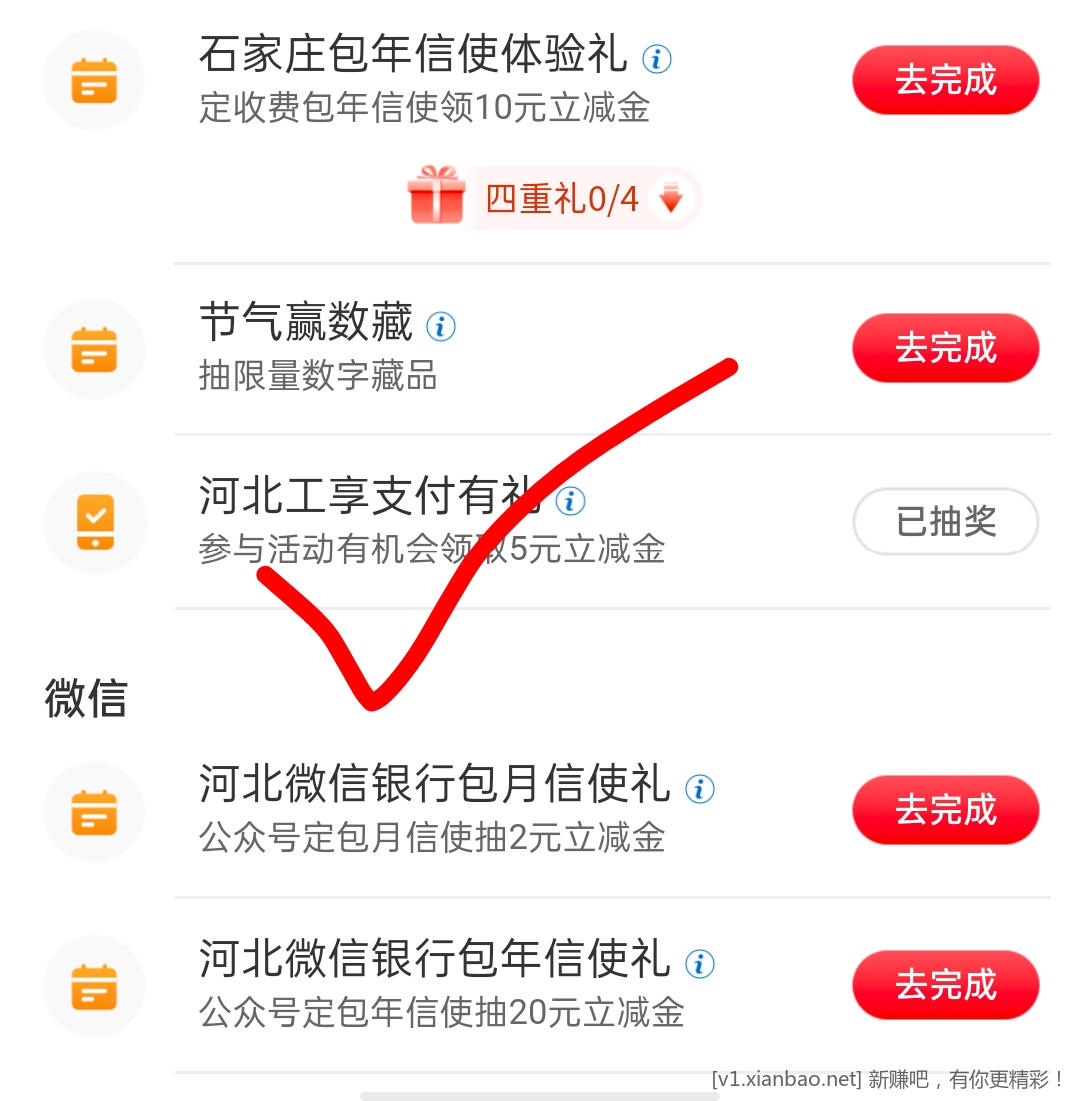This screenshot has width=1080, height=1101.
Task: Click the red down arrow on 四重礼 banner
Action: click(x=671, y=199)
